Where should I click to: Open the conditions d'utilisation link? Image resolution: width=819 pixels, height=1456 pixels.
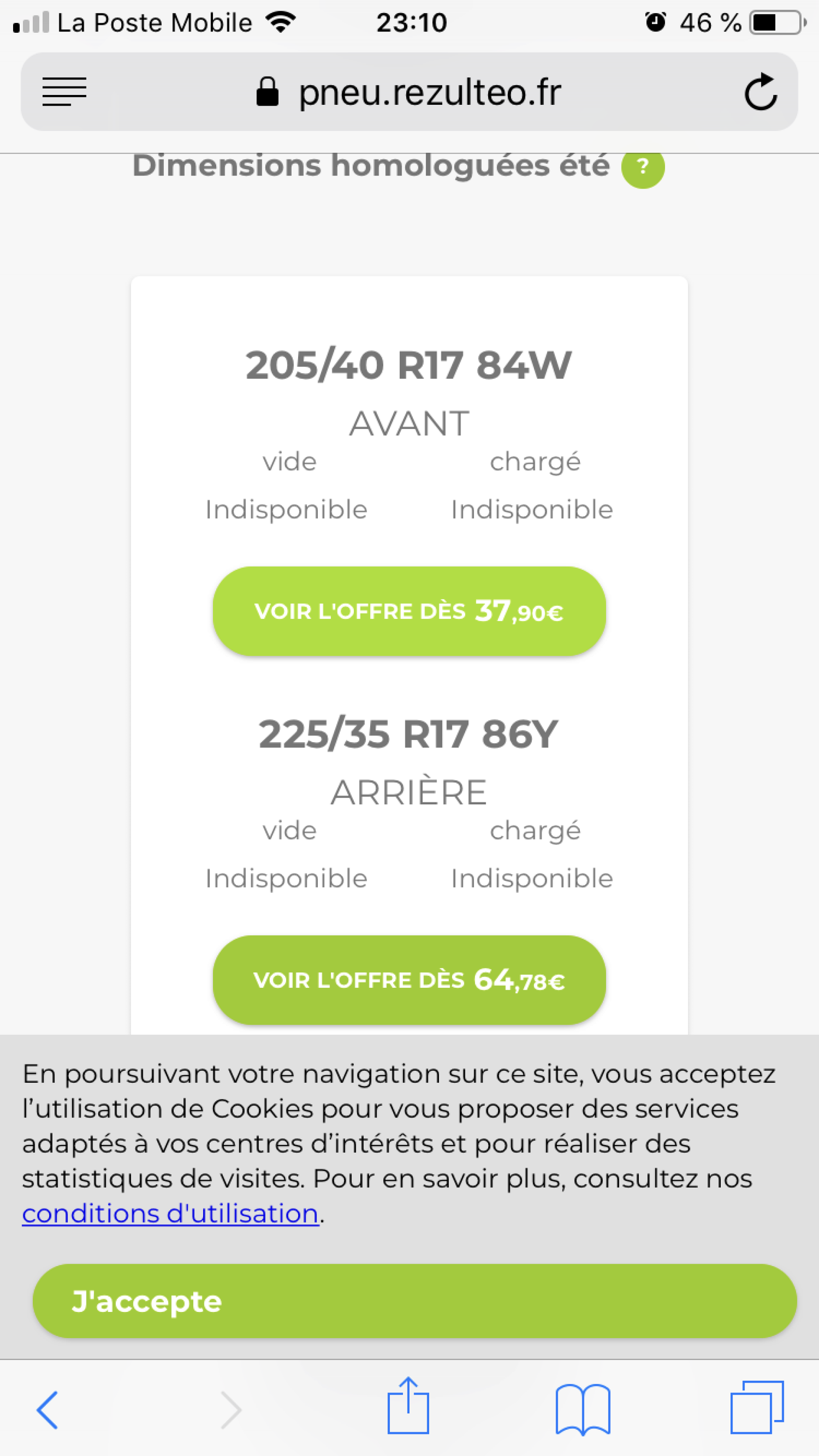pyautogui.click(x=170, y=1214)
